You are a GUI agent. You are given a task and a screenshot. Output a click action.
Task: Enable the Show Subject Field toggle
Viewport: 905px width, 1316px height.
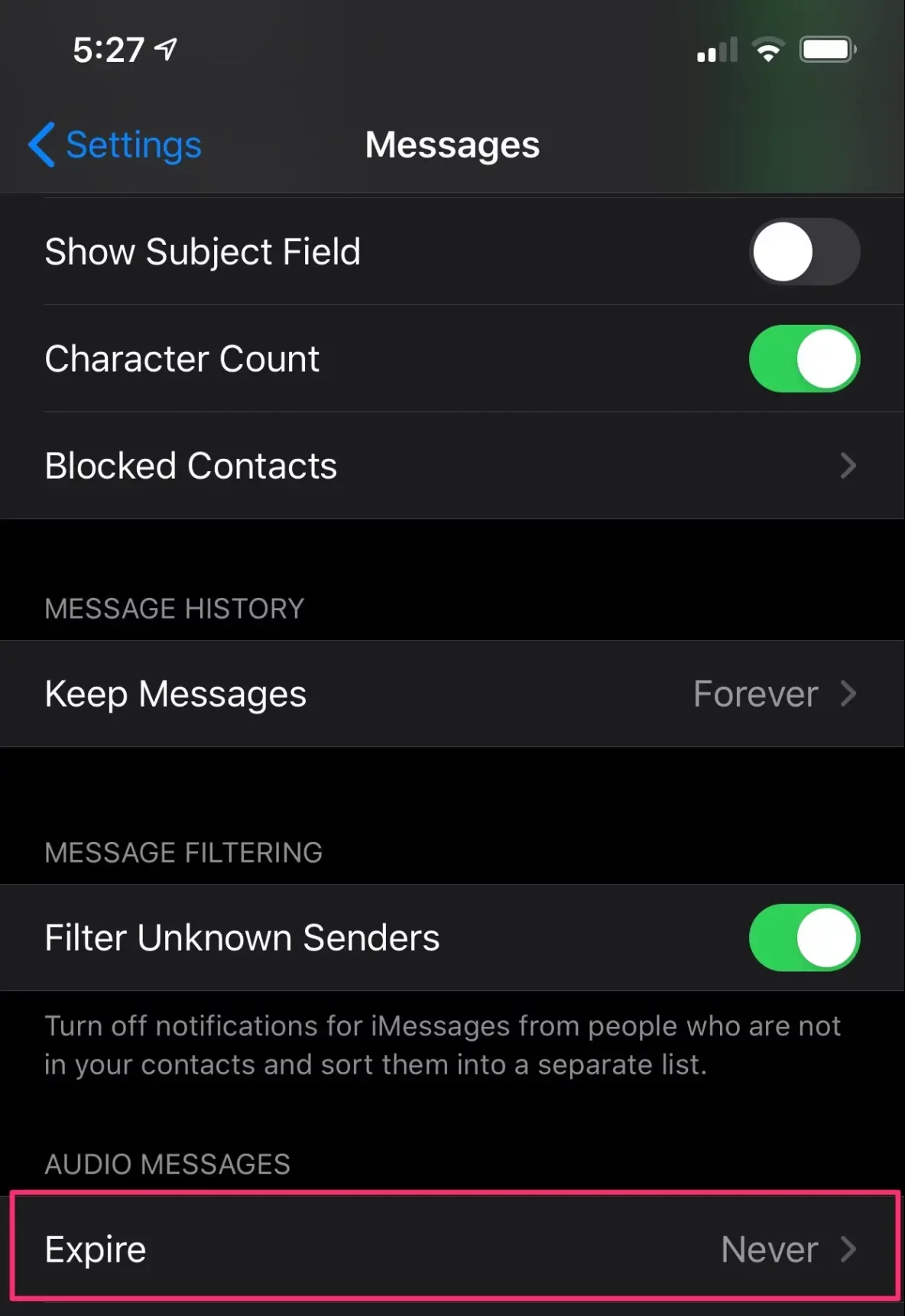click(804, 252)
